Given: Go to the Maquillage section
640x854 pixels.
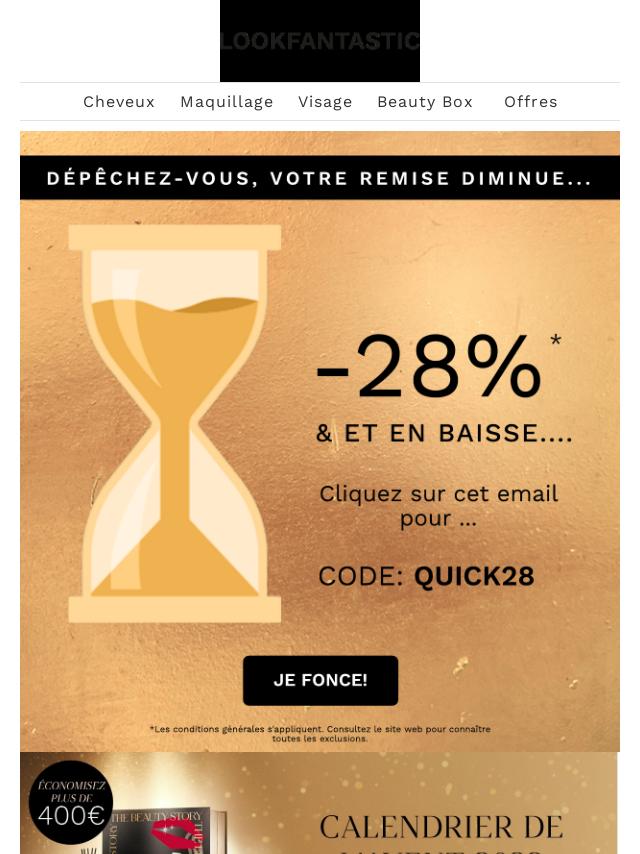Looking at the screenshot, I should 226,102.
